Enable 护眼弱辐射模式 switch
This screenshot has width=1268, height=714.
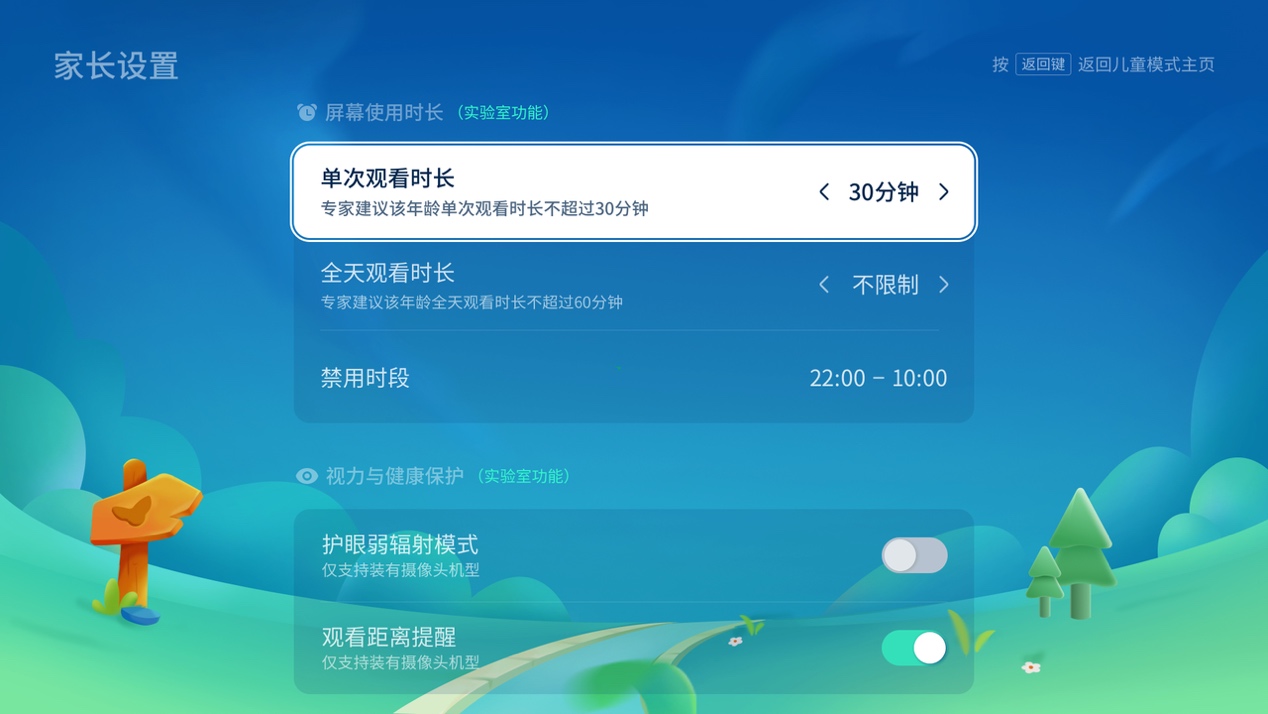[x=914, y=555]
